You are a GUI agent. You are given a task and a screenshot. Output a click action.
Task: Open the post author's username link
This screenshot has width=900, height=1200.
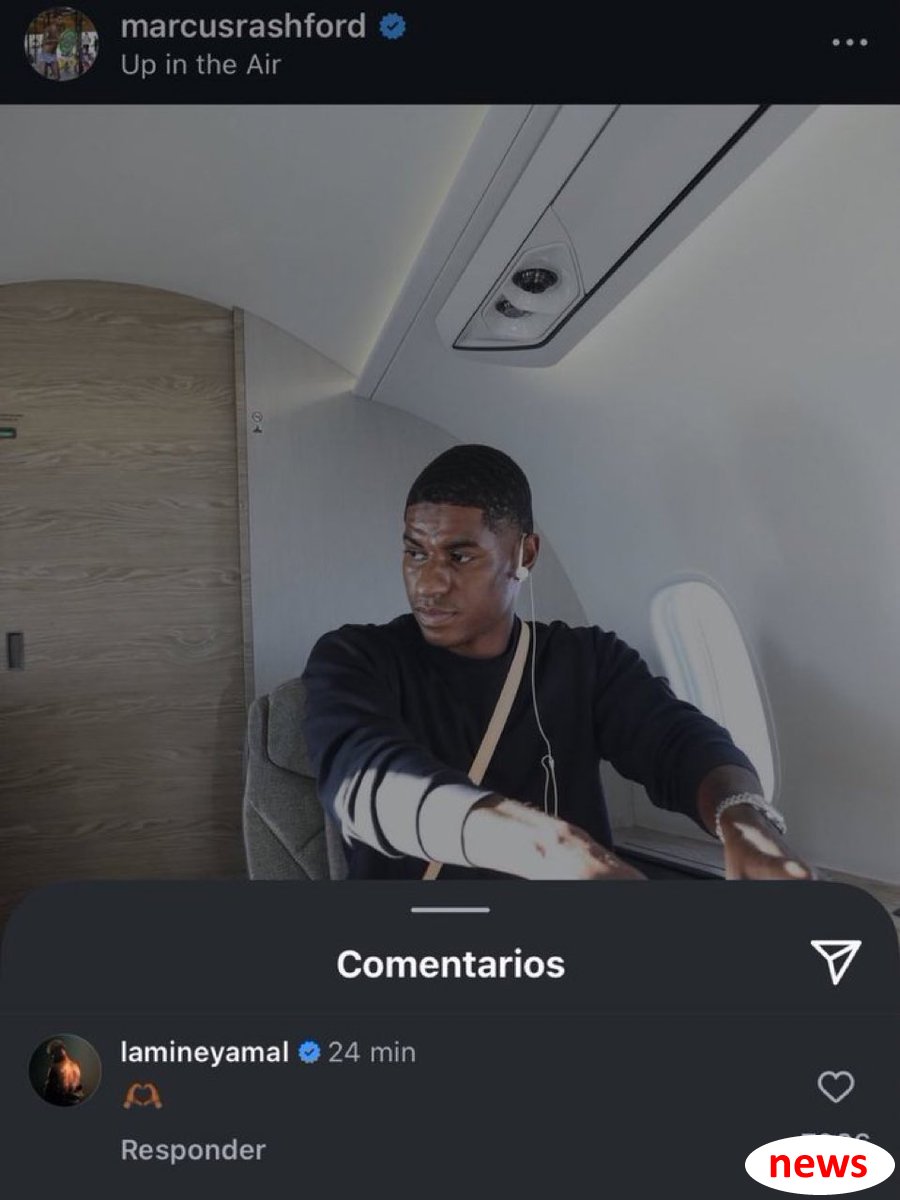tap(243, 27)
